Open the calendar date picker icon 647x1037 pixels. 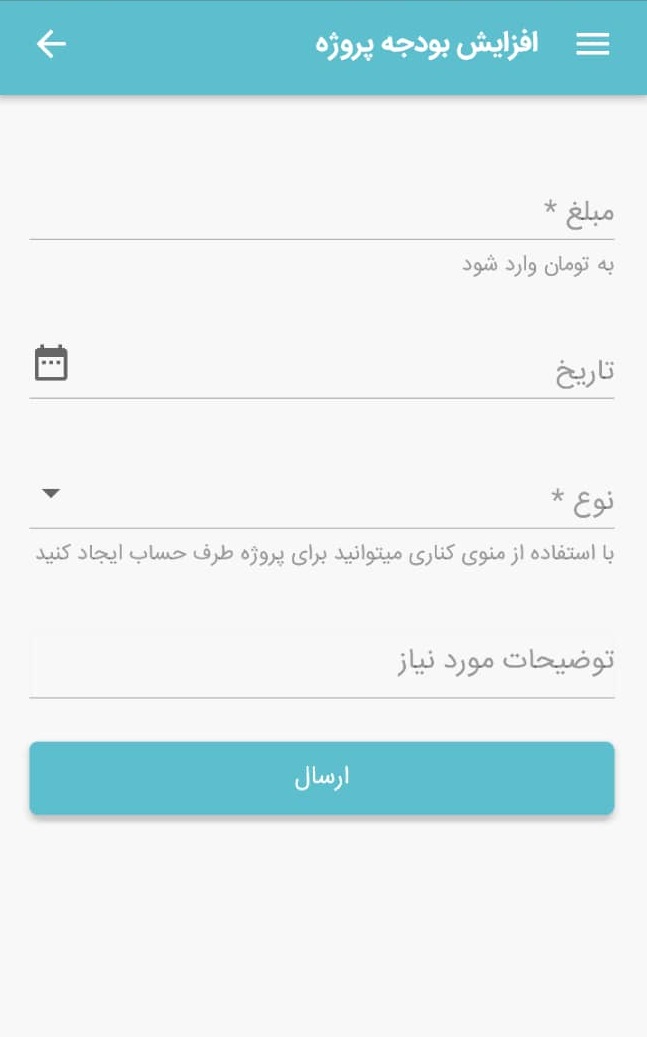pyautogui.click(x=51, y=363)
